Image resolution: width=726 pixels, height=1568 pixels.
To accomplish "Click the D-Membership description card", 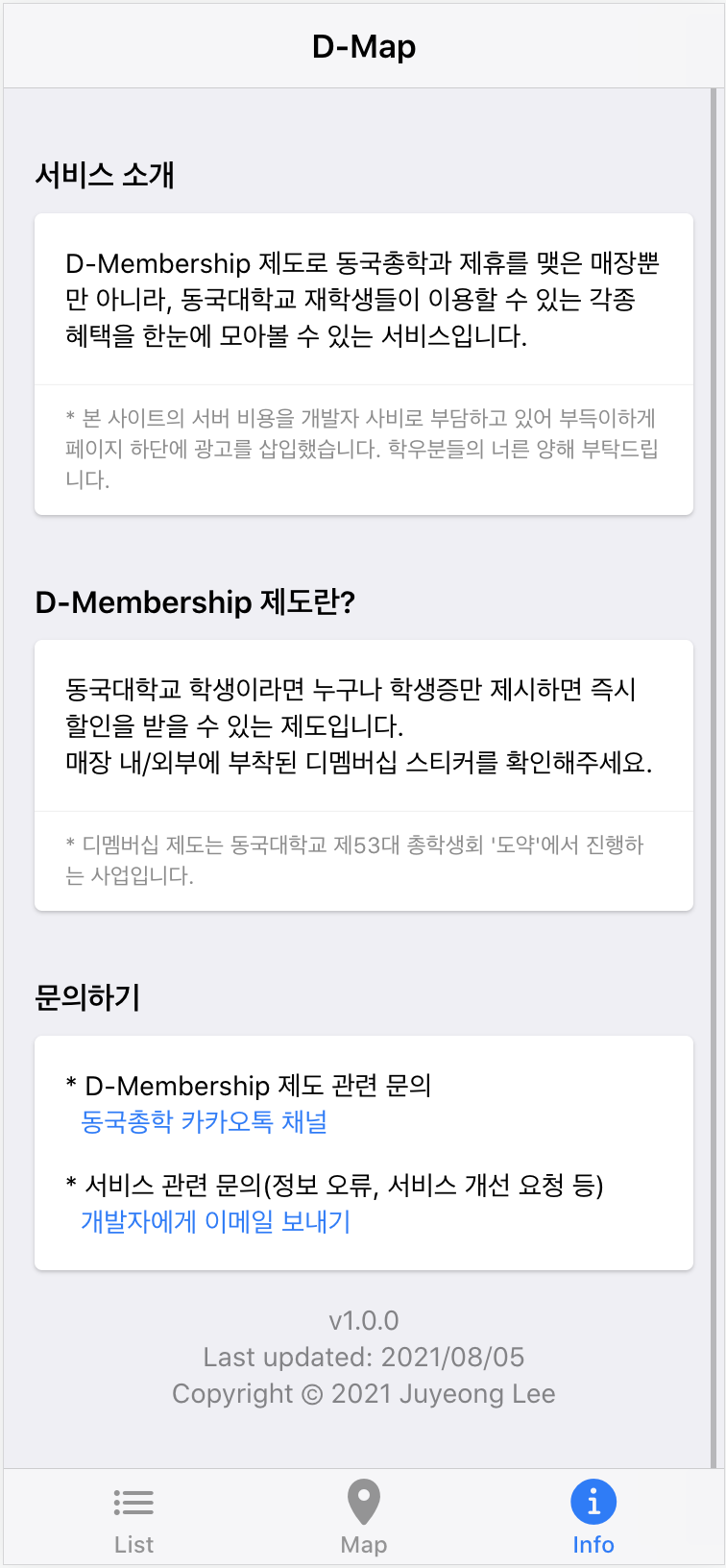I will coord(363,772).
